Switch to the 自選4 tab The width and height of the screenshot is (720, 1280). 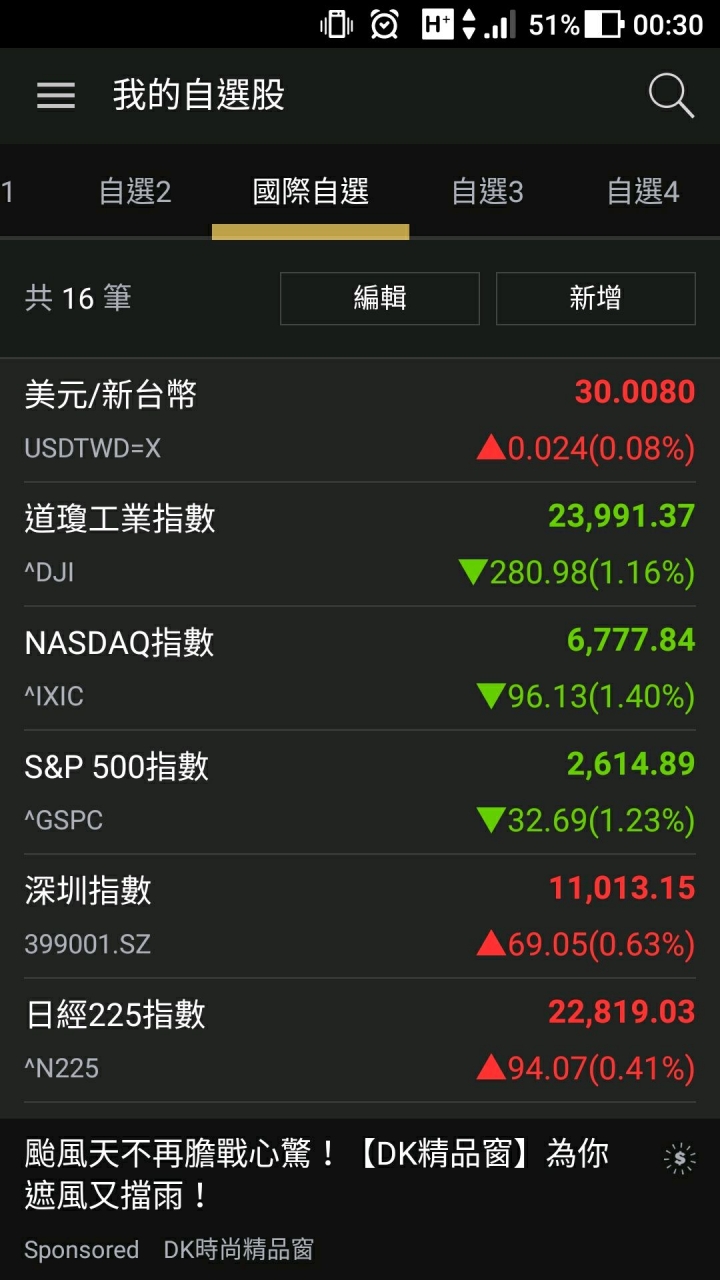(643, 192)
